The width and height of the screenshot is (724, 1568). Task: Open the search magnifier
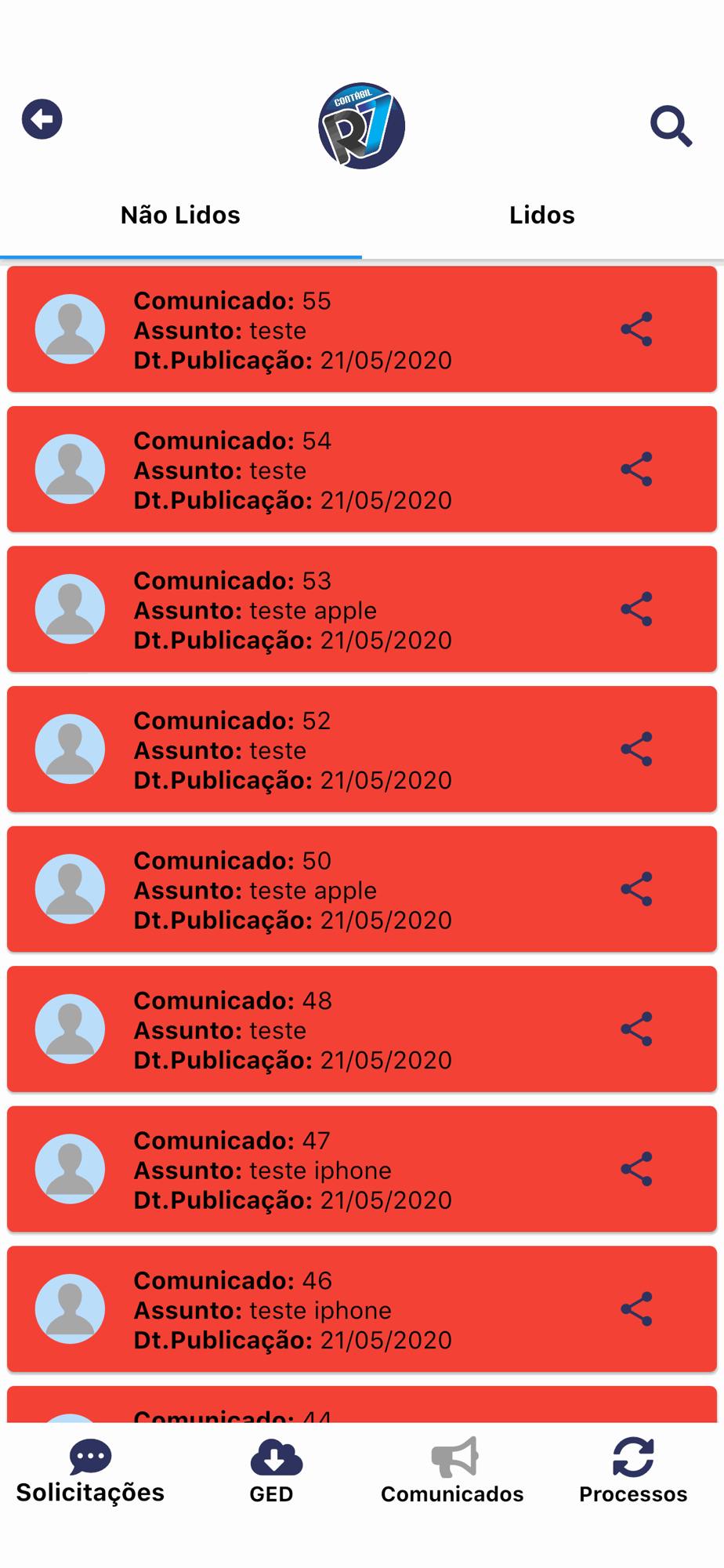pos(672,126)
